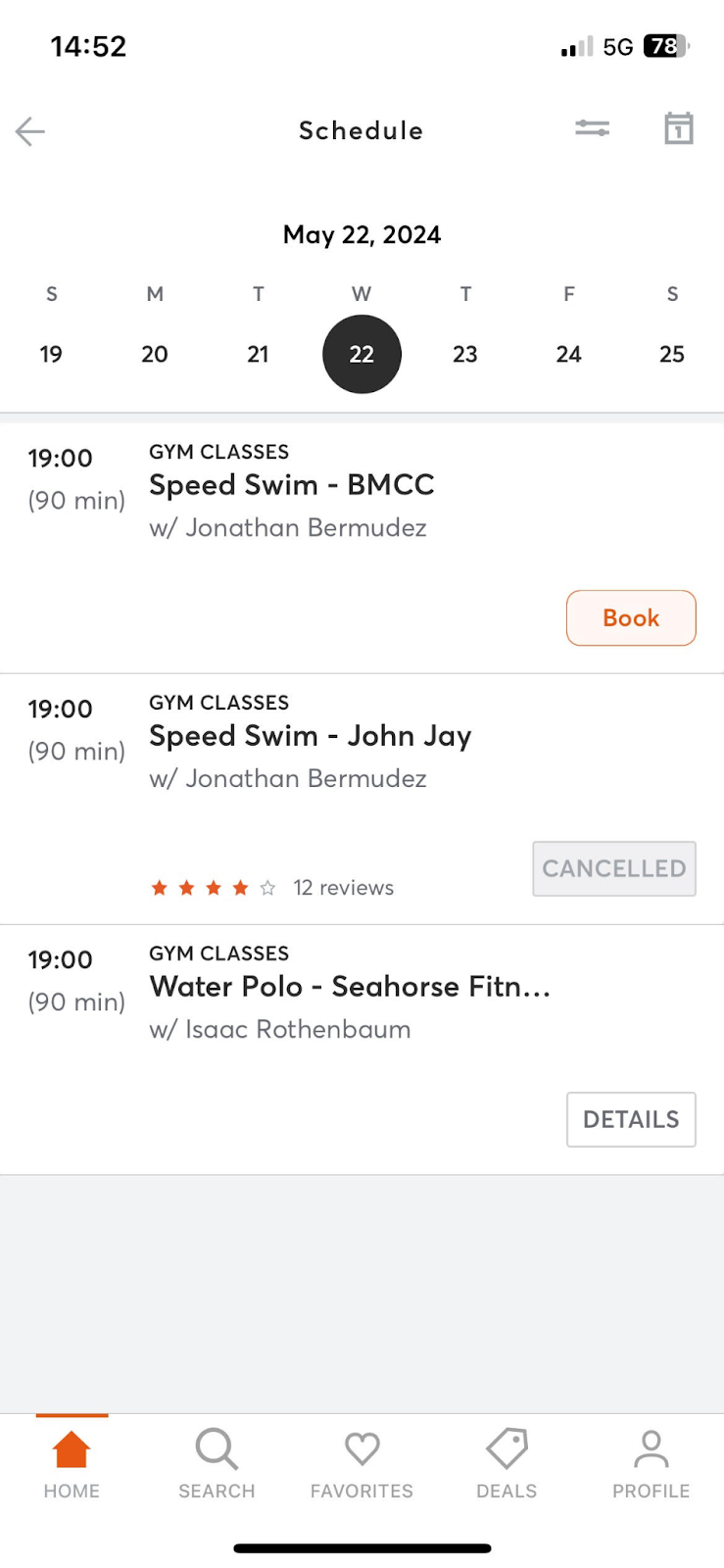Switch to the Deals tab

pos(507,1464)
